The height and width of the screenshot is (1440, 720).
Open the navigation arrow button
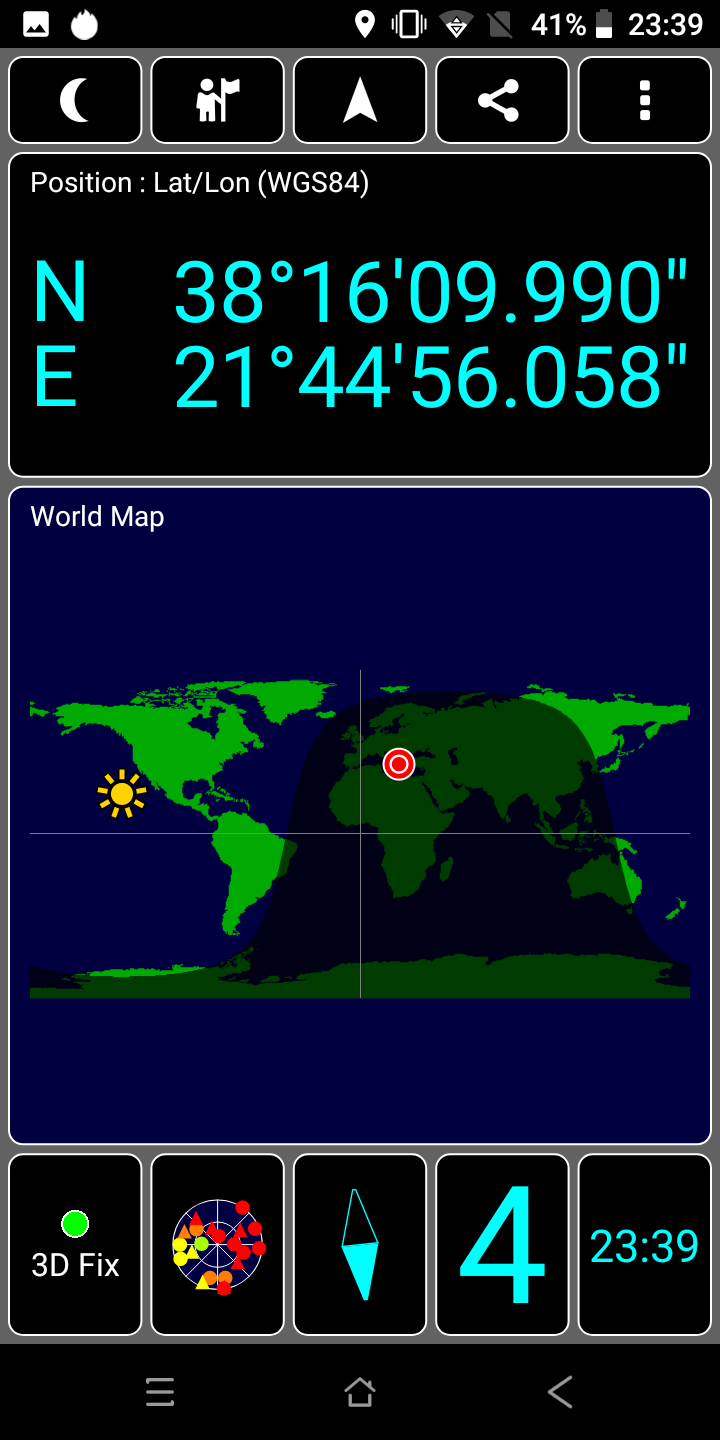(360, 100)
